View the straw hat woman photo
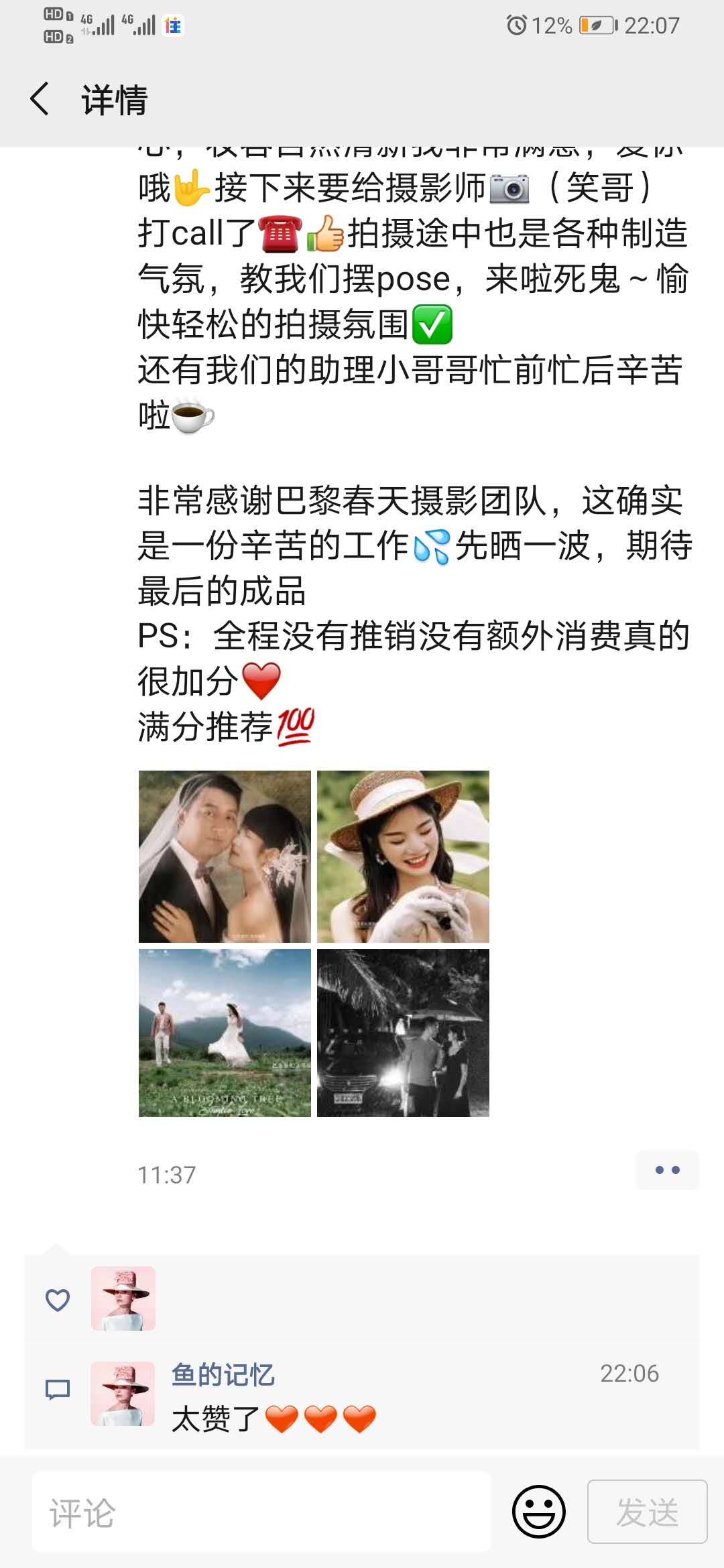Viewport: 724px width, 1568px height. (x=403, y=856)
